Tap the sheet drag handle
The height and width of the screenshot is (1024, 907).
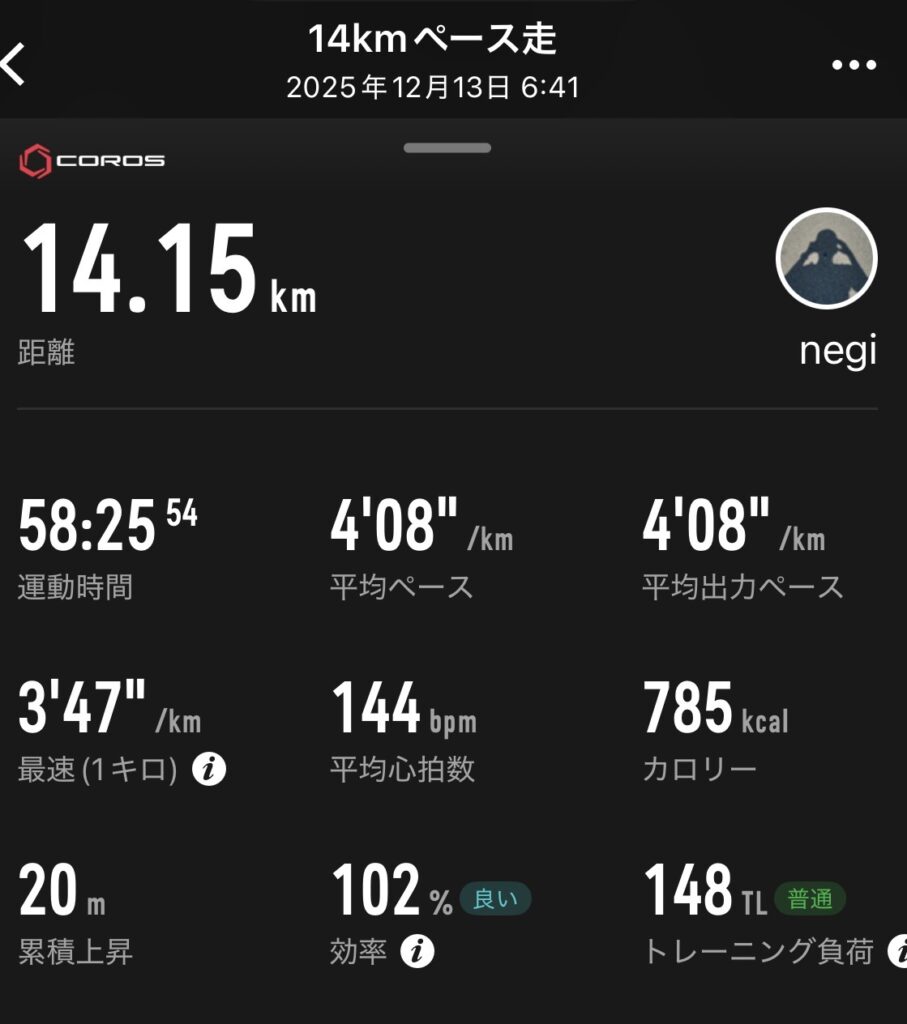pos(447,148)
